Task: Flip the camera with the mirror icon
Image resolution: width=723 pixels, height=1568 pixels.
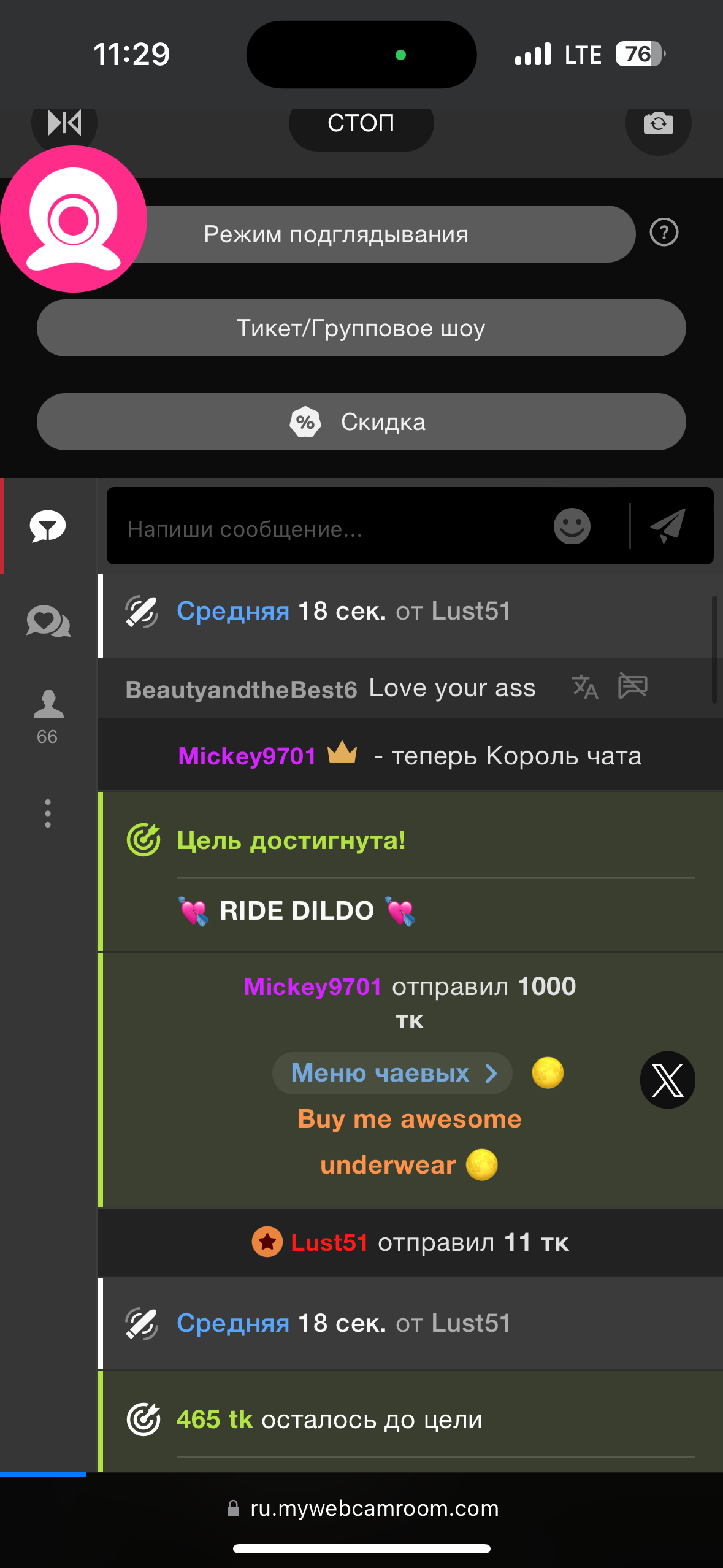Action: (64, 123)
